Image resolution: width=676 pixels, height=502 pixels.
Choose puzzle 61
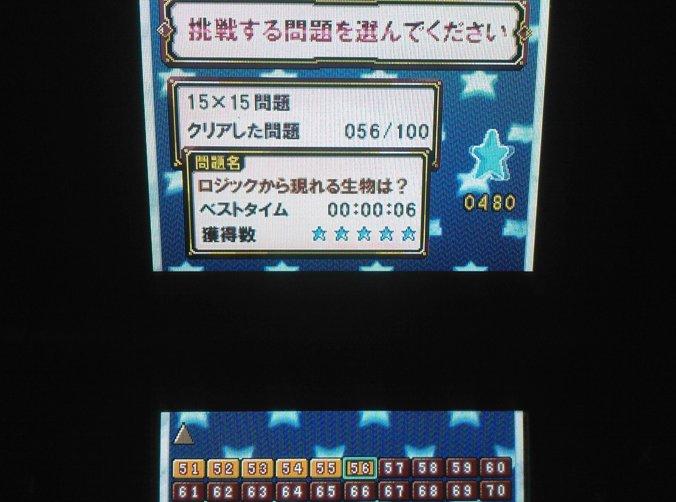pos(188,491)
